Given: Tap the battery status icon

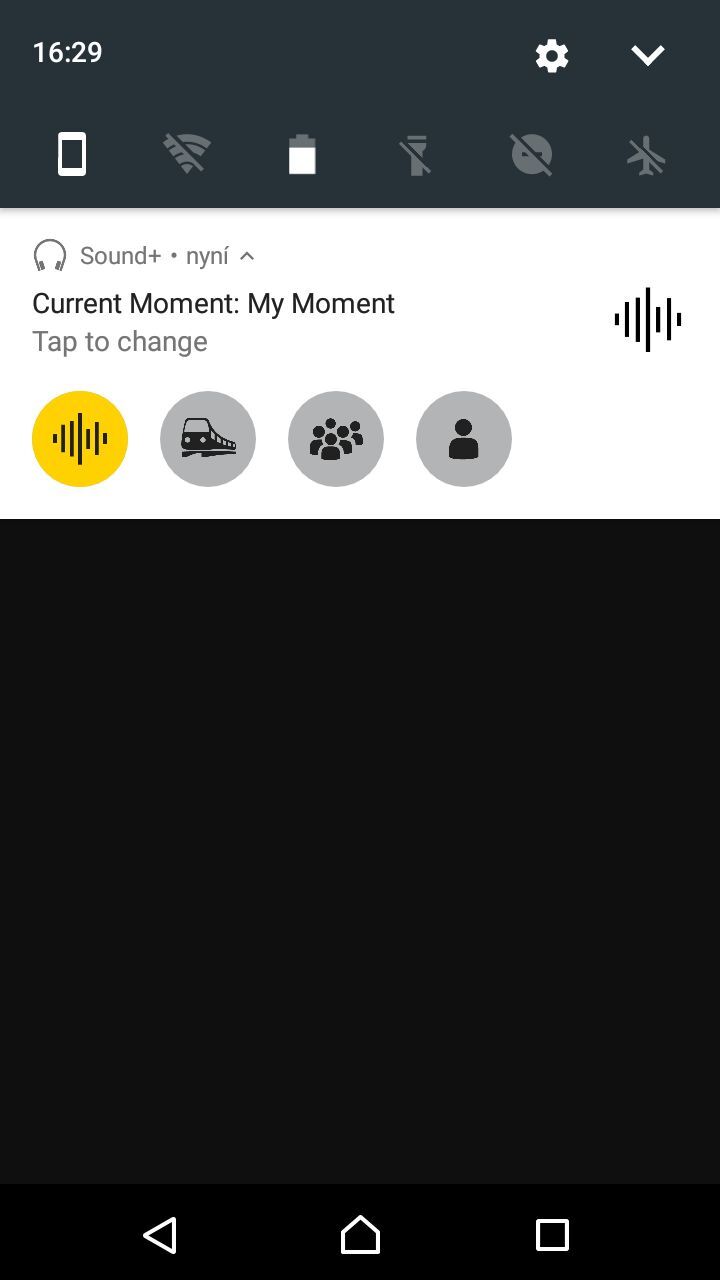Looking at the screenshot, I should pos(302,154).
